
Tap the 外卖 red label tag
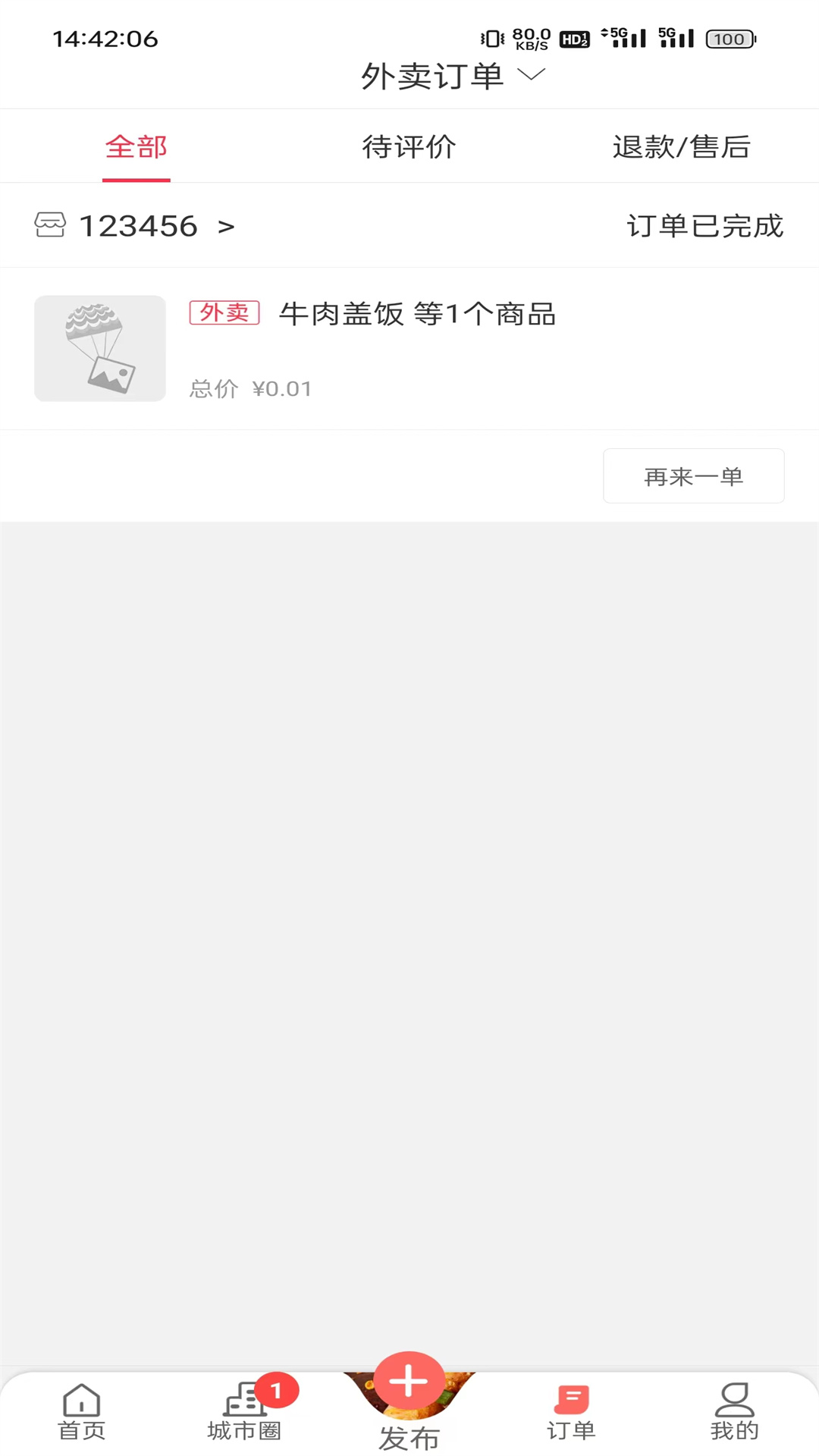click(224, 312)
